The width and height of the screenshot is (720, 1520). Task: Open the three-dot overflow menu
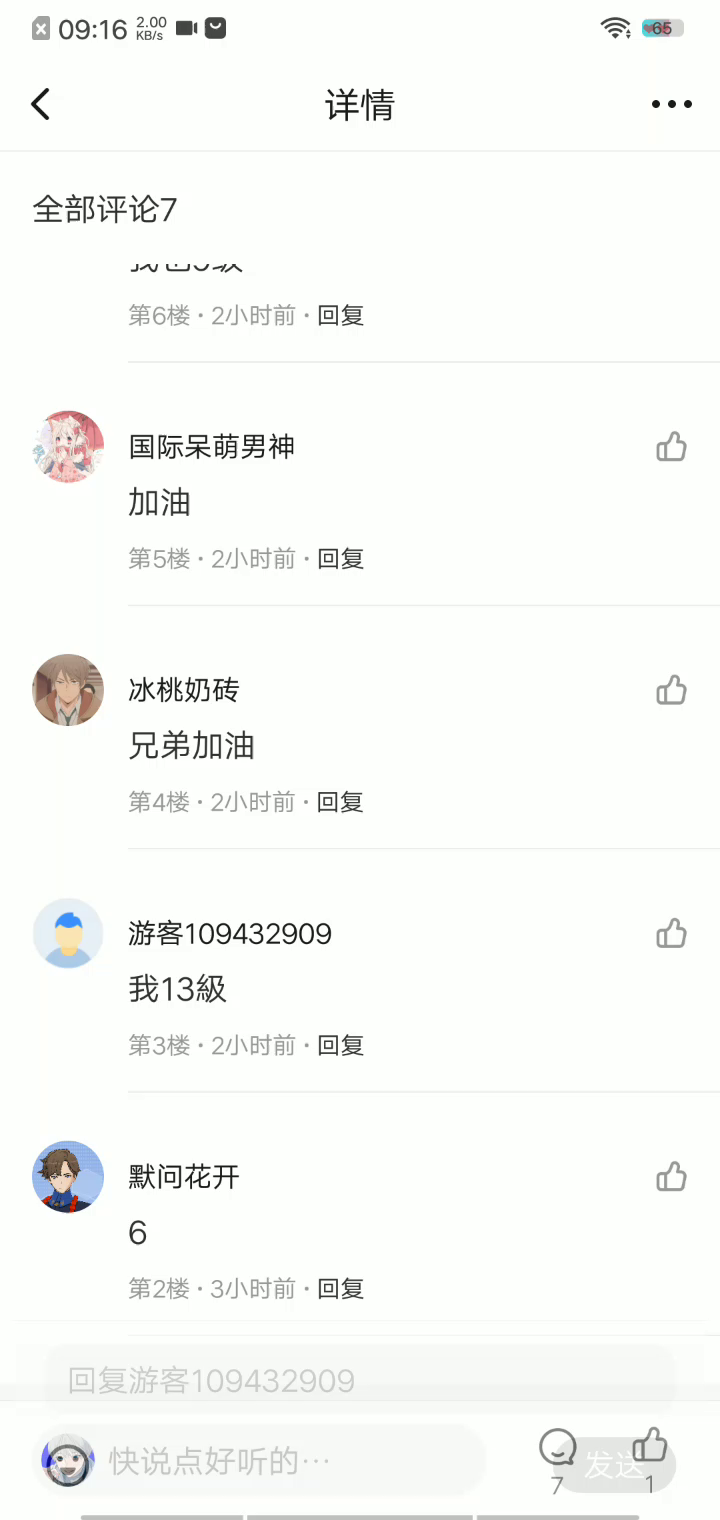coord(671,104)
